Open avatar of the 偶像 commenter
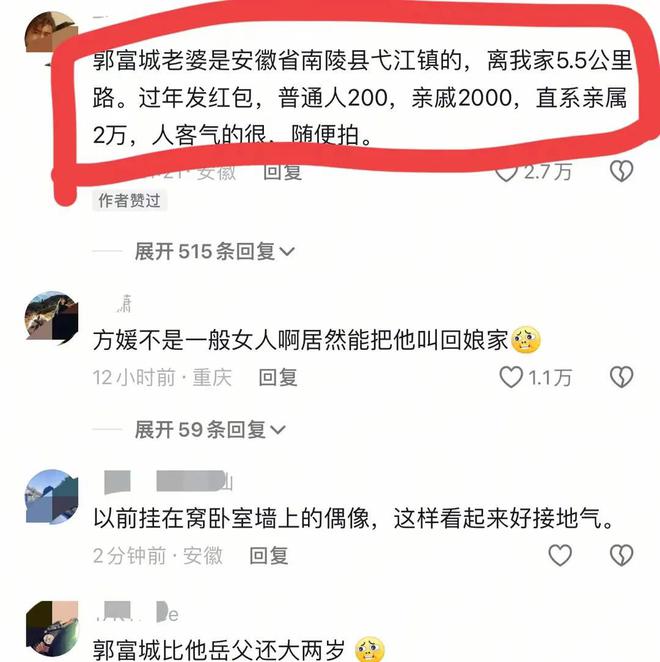 tap(52, 495)
